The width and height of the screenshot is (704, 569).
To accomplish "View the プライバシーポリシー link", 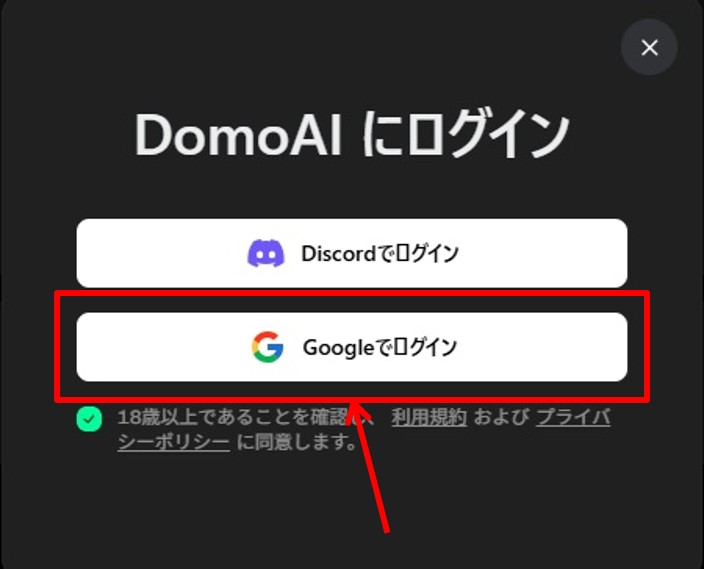I will 572,418.
